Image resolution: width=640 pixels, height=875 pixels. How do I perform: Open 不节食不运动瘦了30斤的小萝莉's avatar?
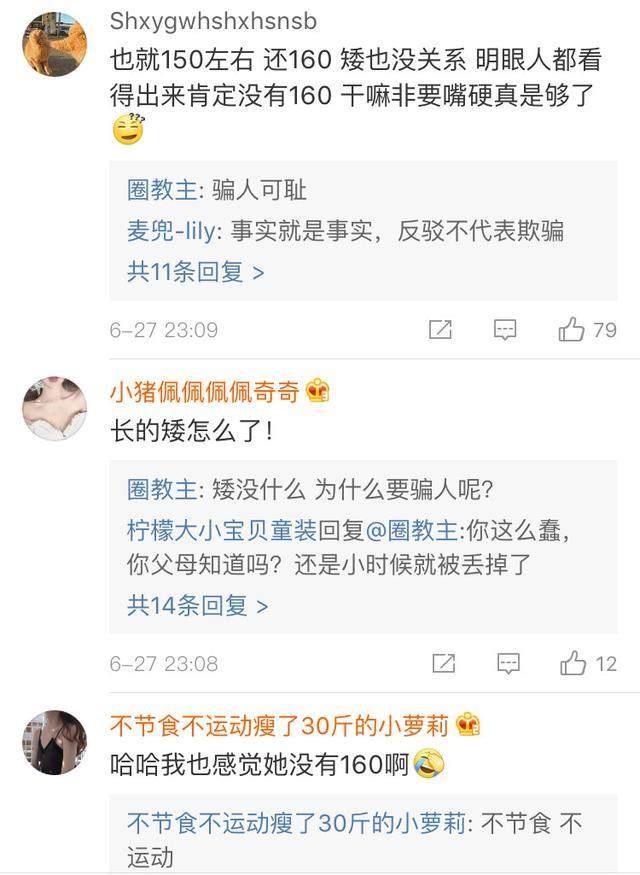pyautogui.click(x=54, y=742)
